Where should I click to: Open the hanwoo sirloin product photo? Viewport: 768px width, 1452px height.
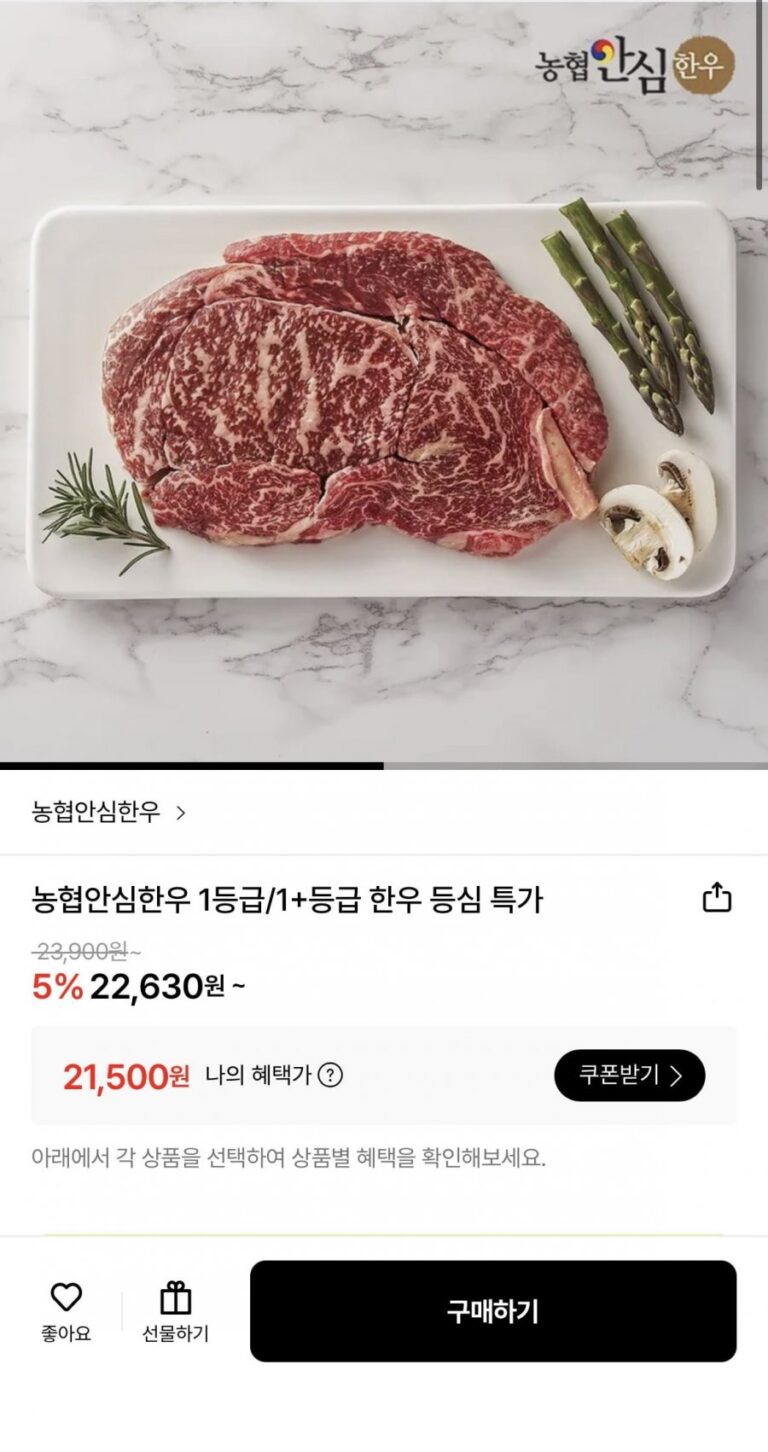384,400
